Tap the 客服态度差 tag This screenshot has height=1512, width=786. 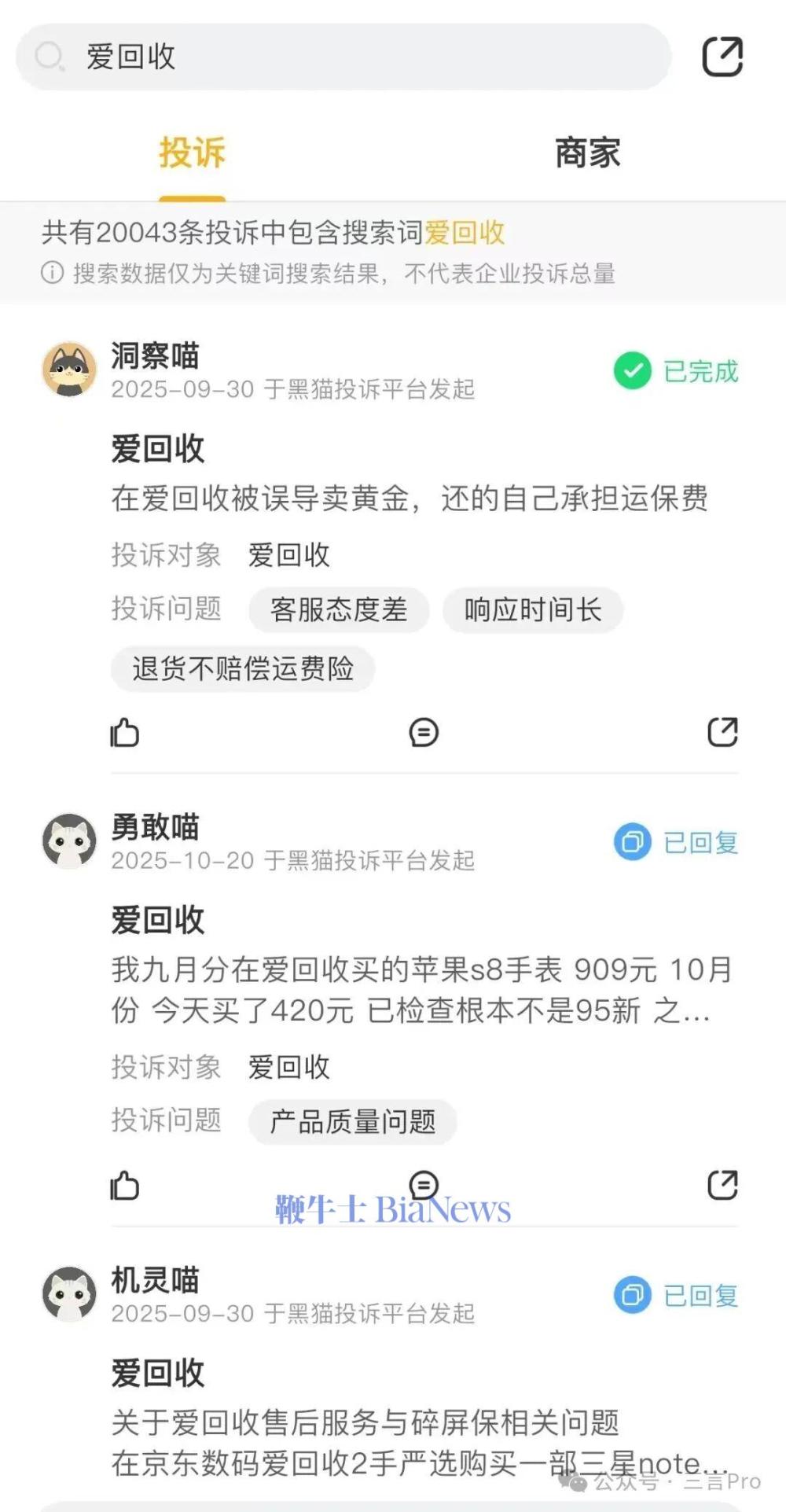[339, 610]
